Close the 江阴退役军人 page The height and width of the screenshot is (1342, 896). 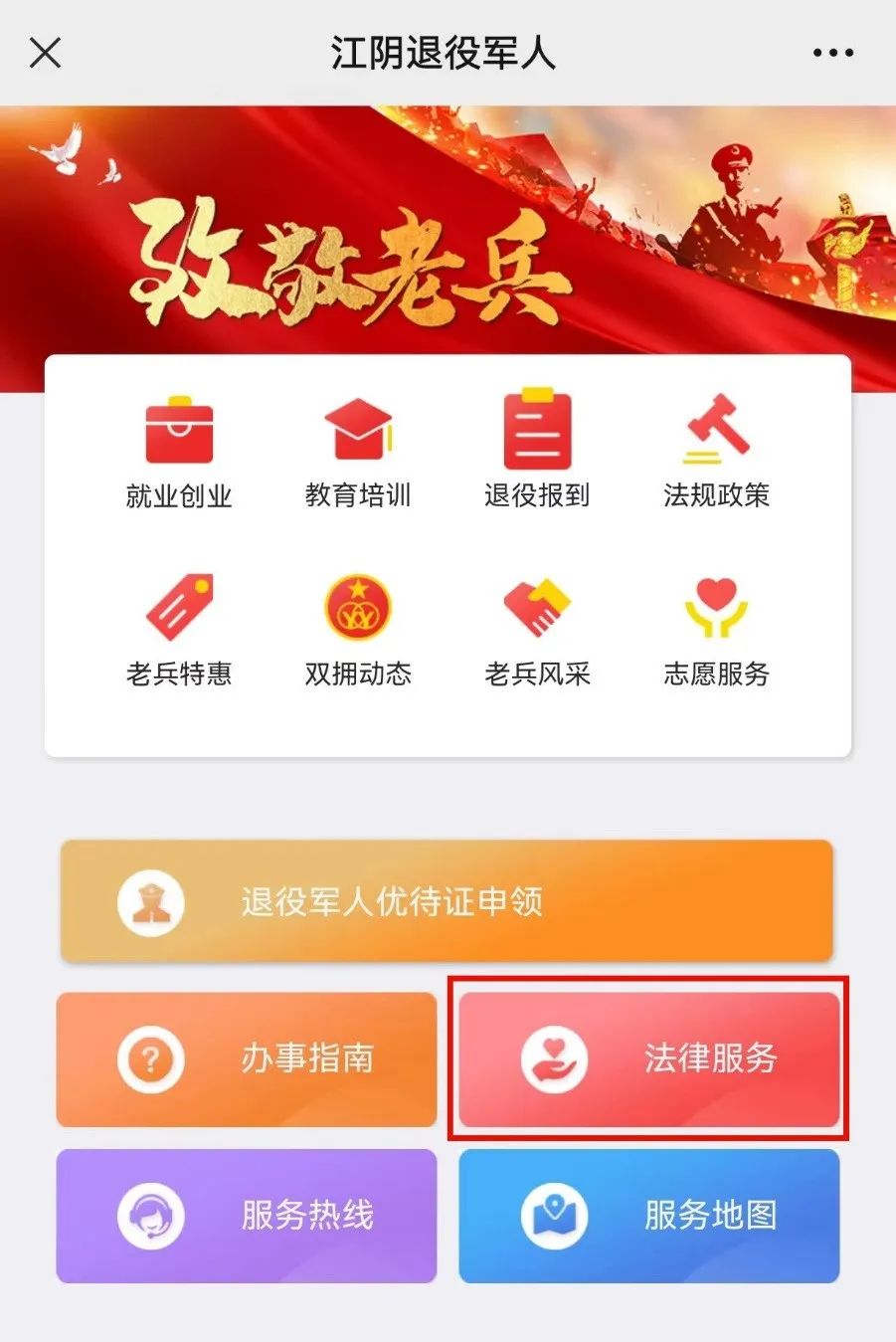46,53
